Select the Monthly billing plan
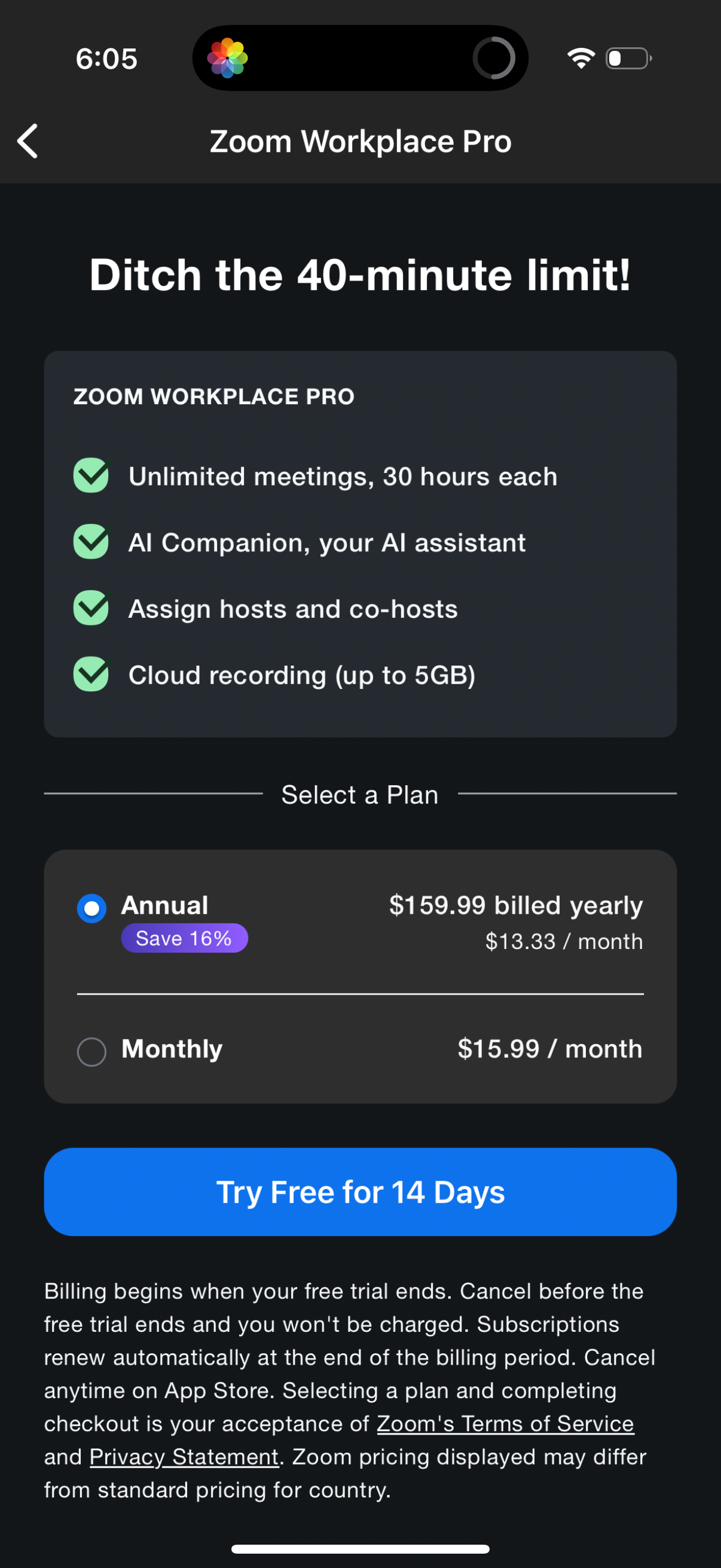Image resolution: width=721 pixels, height=1568 pixels. pyautogui.click(x=91, y=1051)
